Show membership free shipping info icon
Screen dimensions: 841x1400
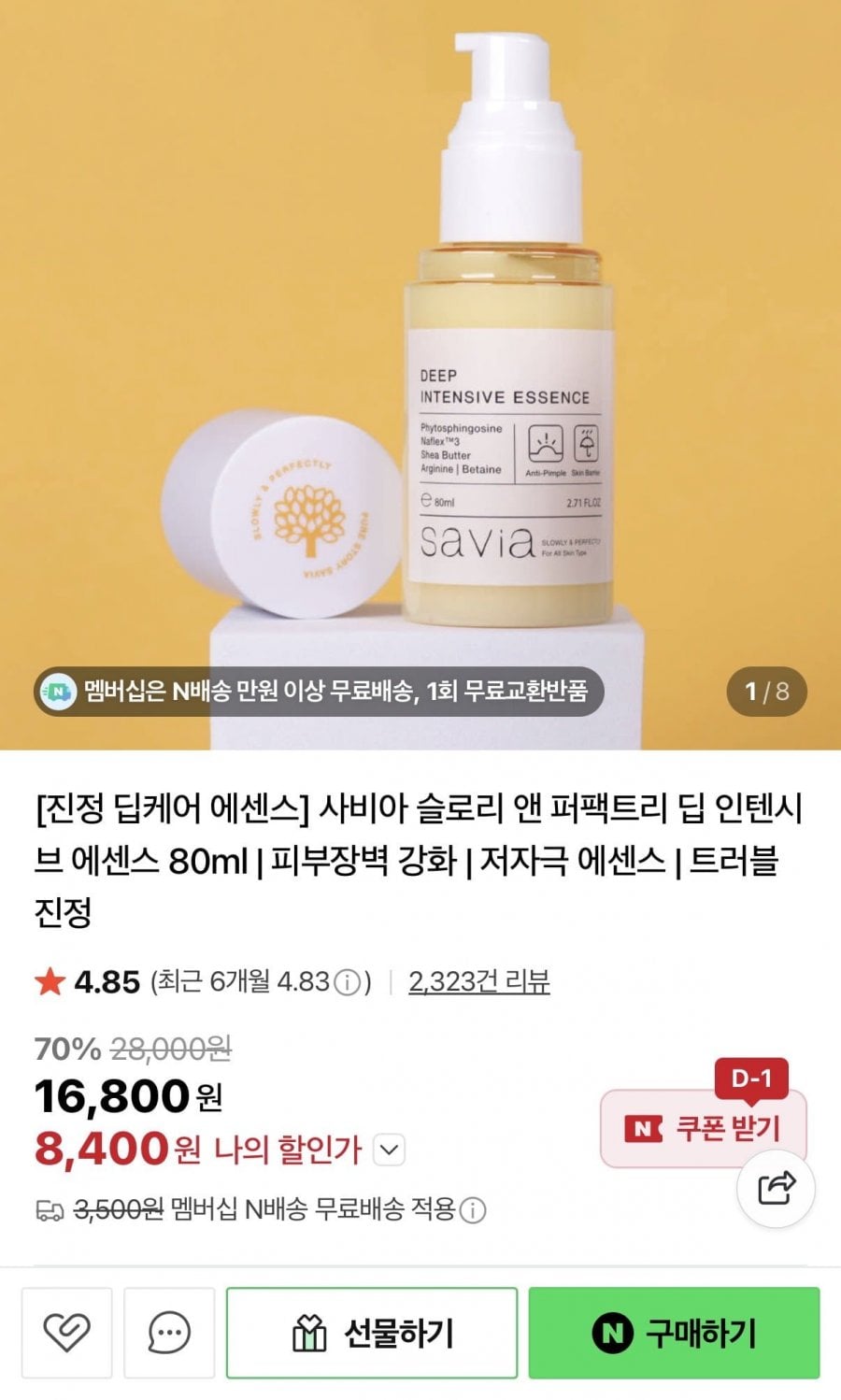[474, 1211]
